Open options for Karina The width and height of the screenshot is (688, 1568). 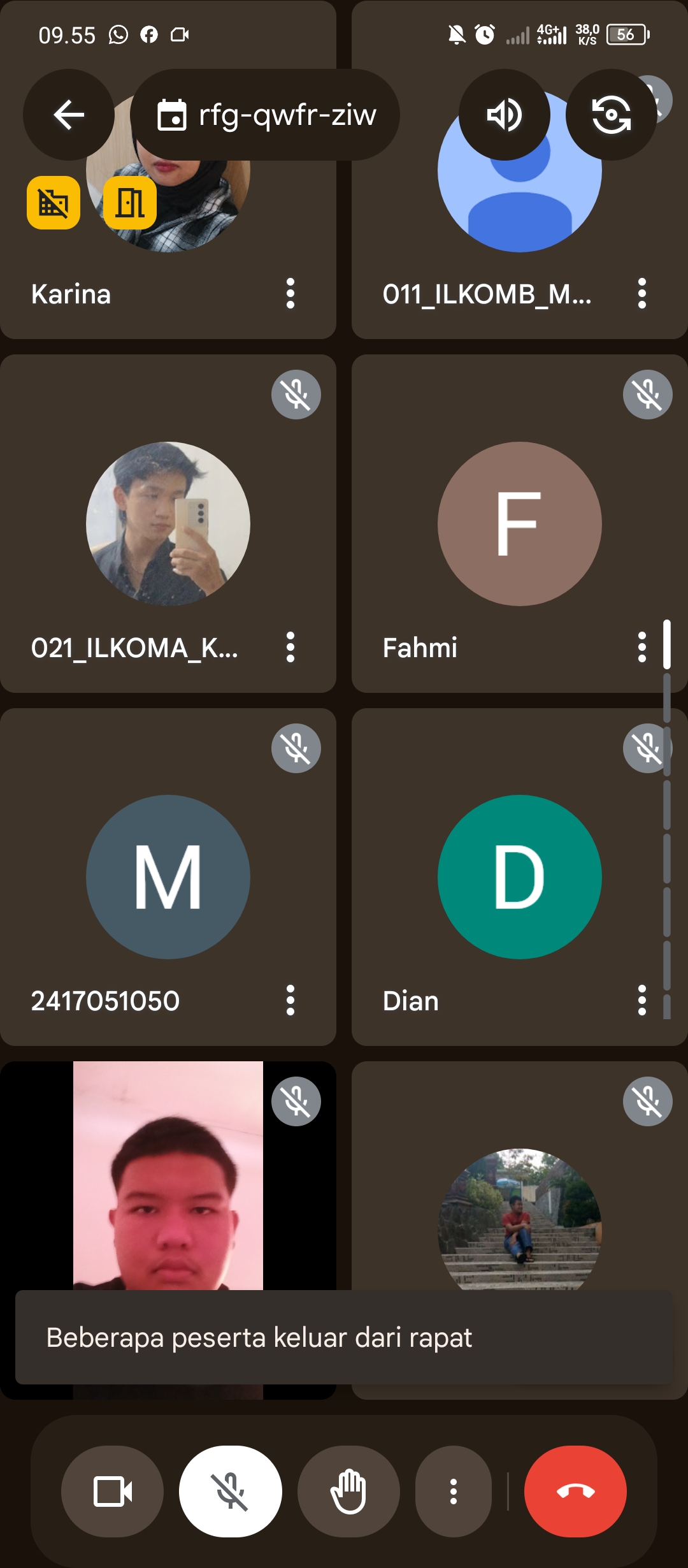point(290,293)
